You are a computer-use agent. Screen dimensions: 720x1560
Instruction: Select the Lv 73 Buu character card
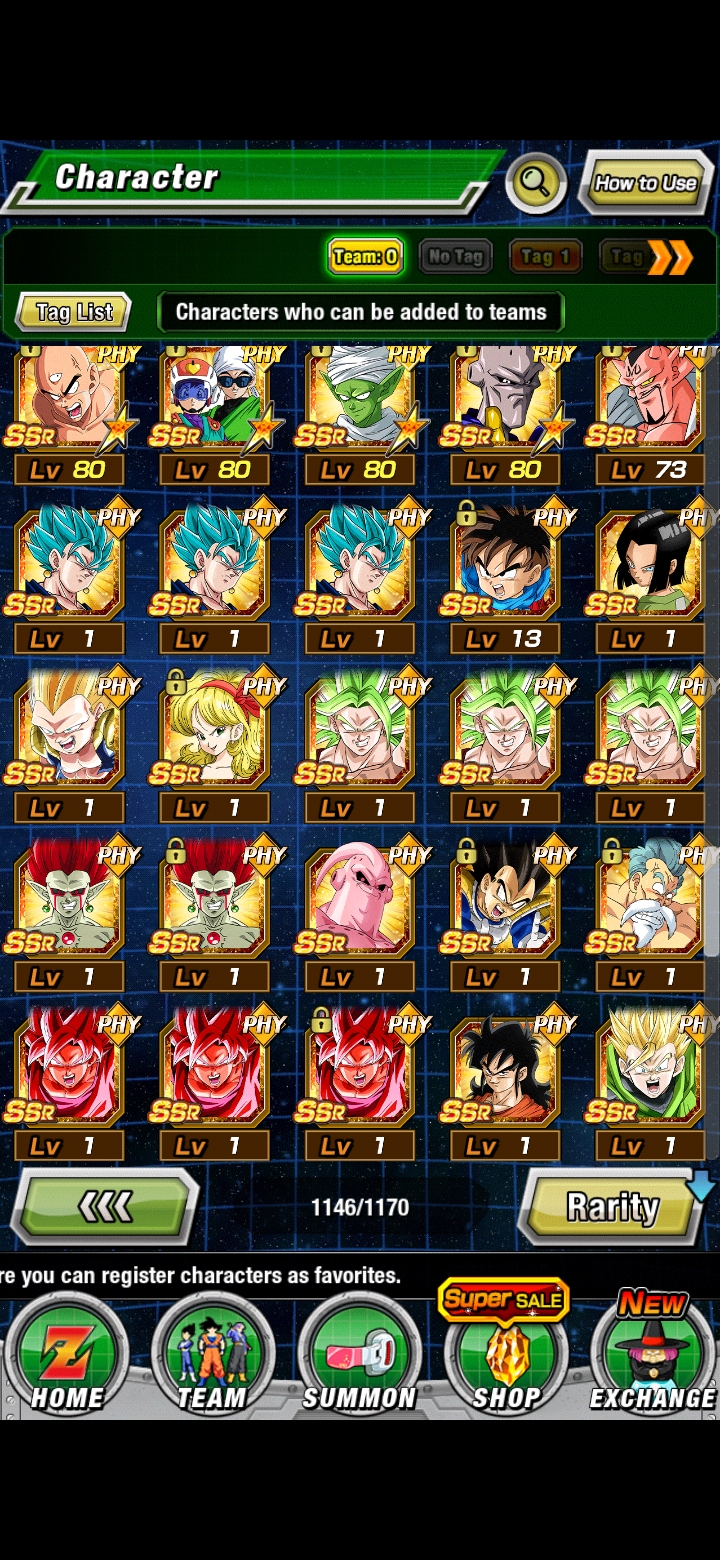(x=650, y=408)
